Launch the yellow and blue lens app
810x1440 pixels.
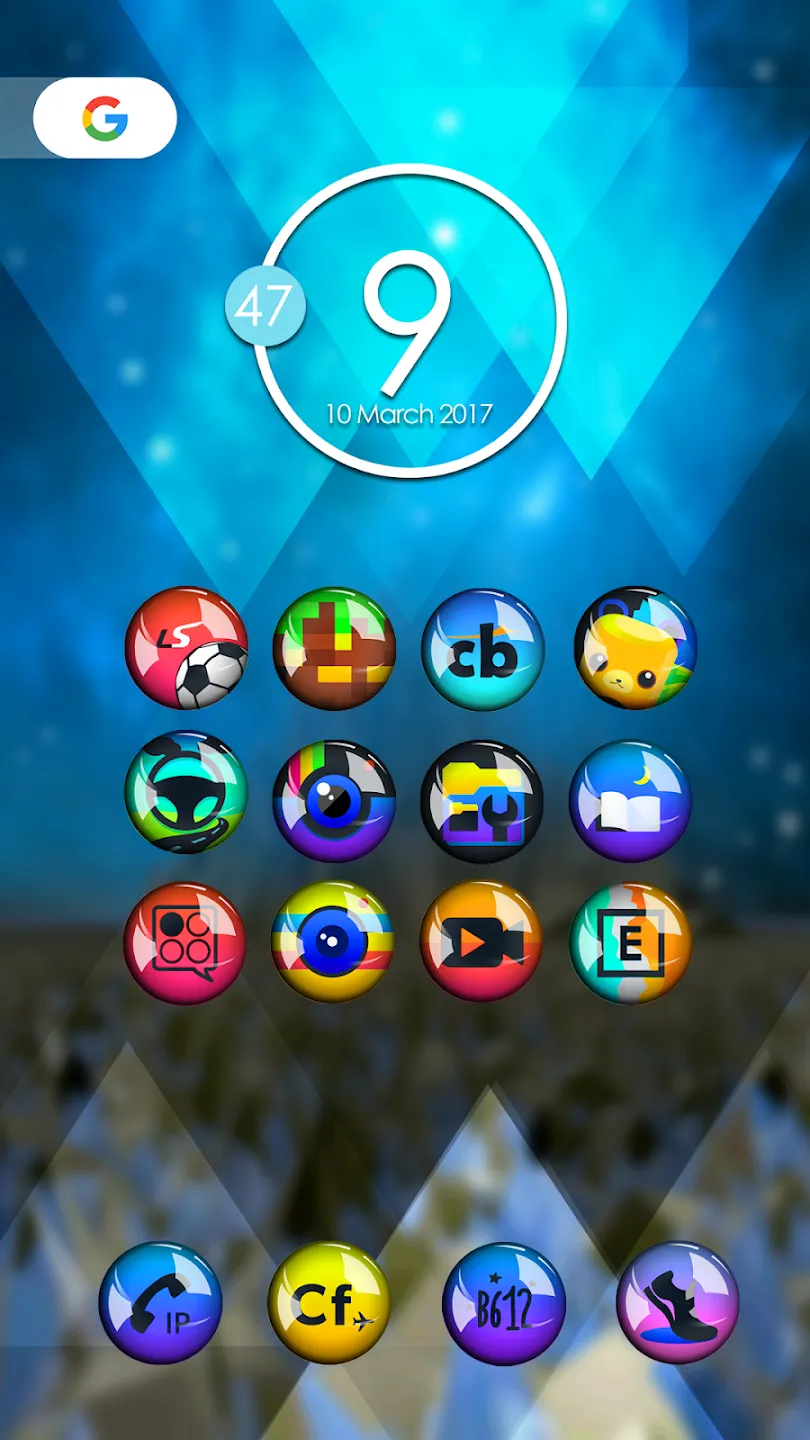pyautogui.click(x=333, y=942)
